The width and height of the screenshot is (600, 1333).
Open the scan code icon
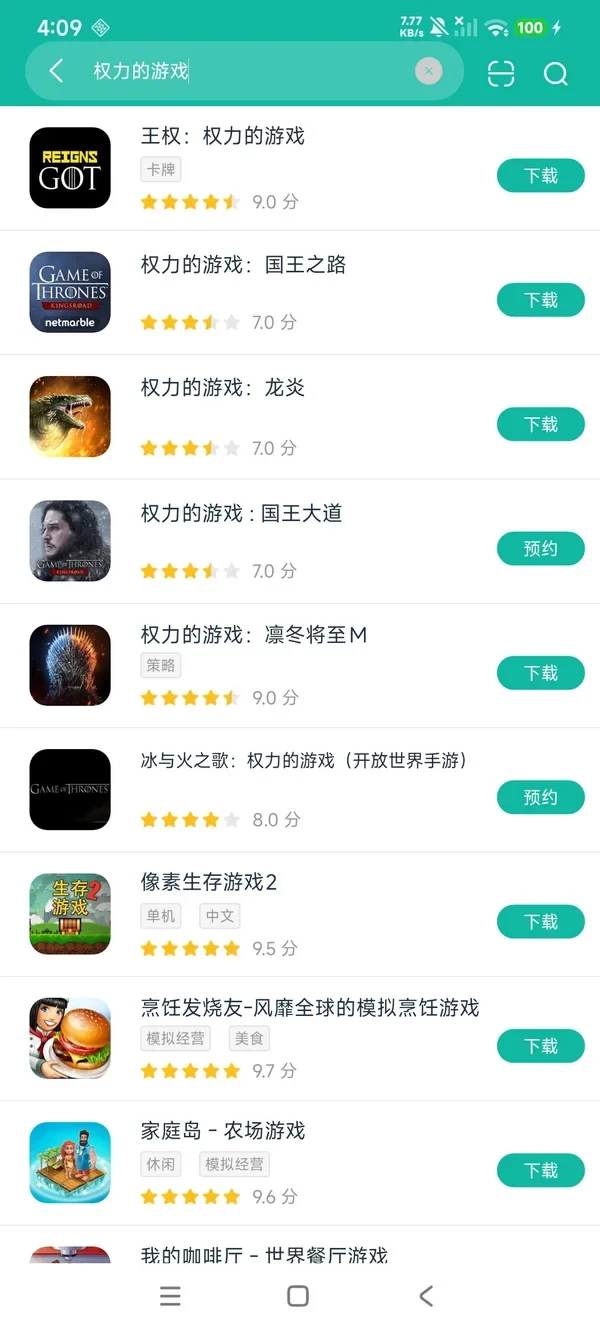pyautogui.click(x=501, y=73)
